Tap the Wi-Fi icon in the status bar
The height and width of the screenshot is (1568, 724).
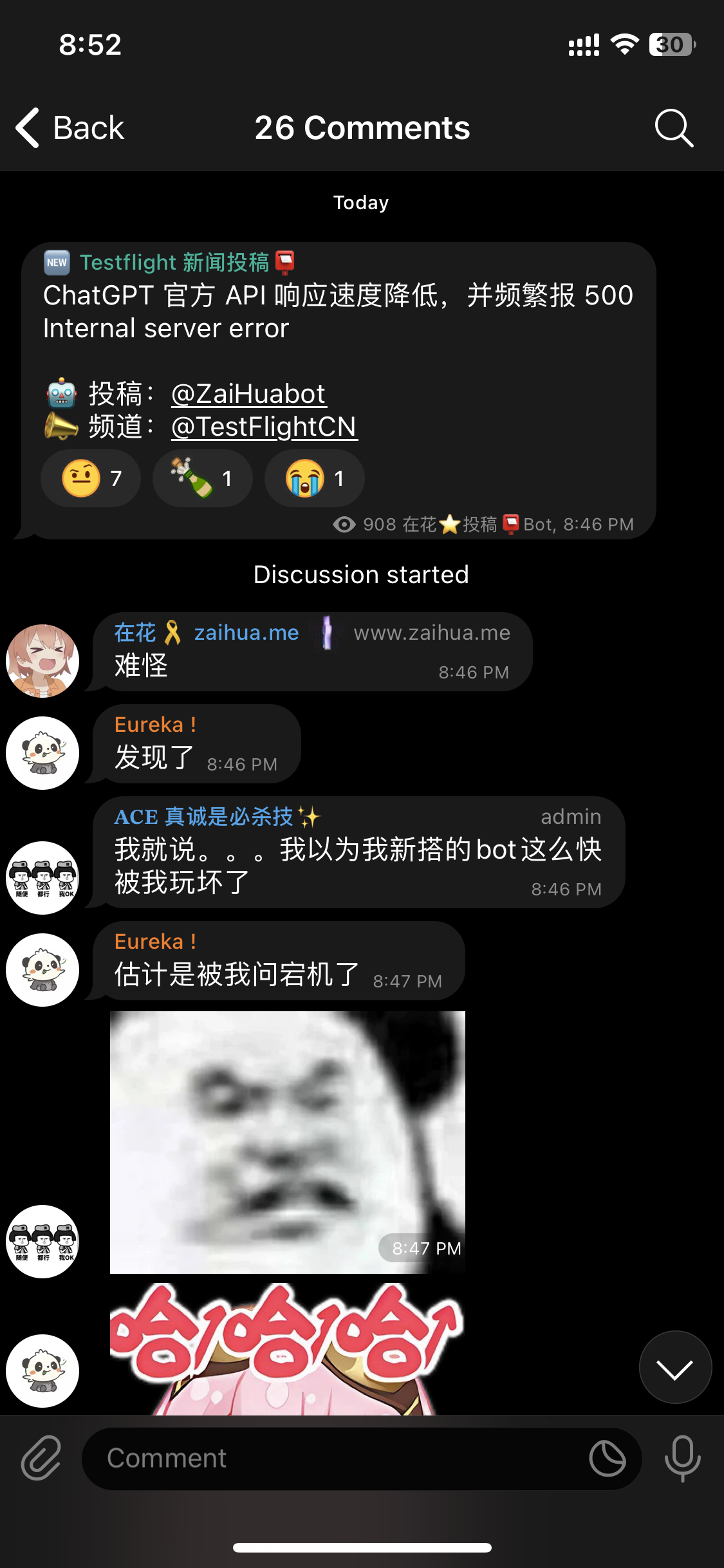(x=623, y=43)
